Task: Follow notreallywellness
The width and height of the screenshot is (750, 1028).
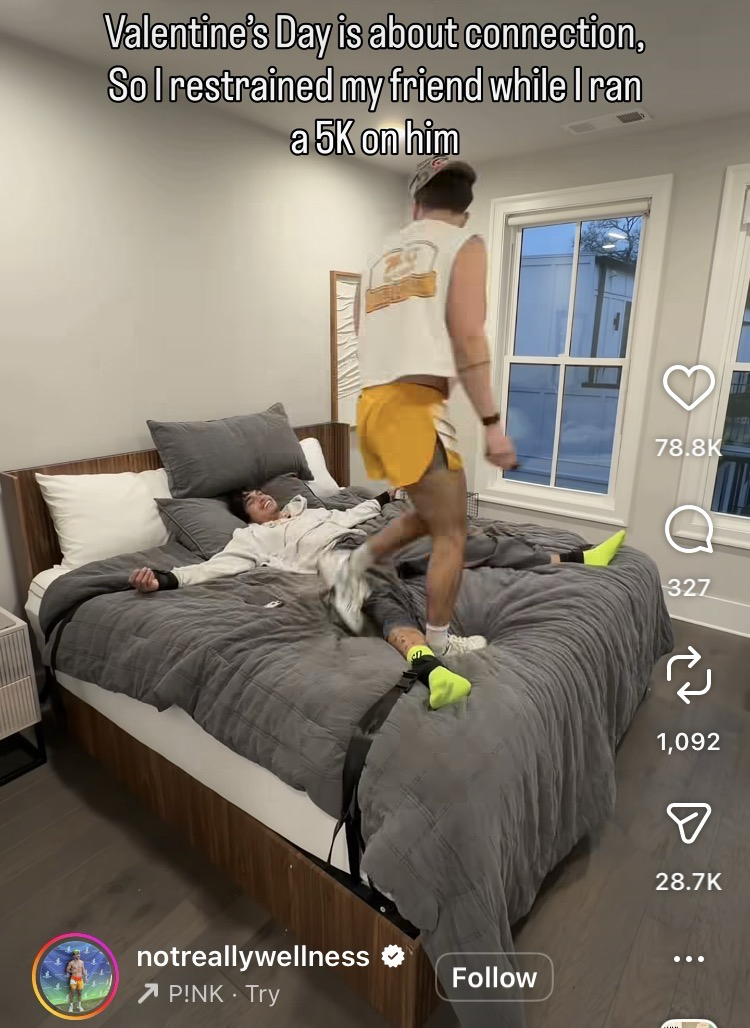Action: [x=494, y=977]
